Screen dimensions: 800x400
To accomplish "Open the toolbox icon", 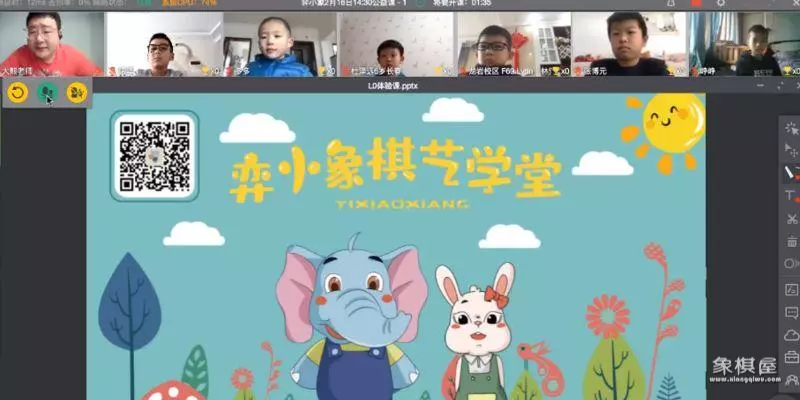I will (x=791, y=357).
